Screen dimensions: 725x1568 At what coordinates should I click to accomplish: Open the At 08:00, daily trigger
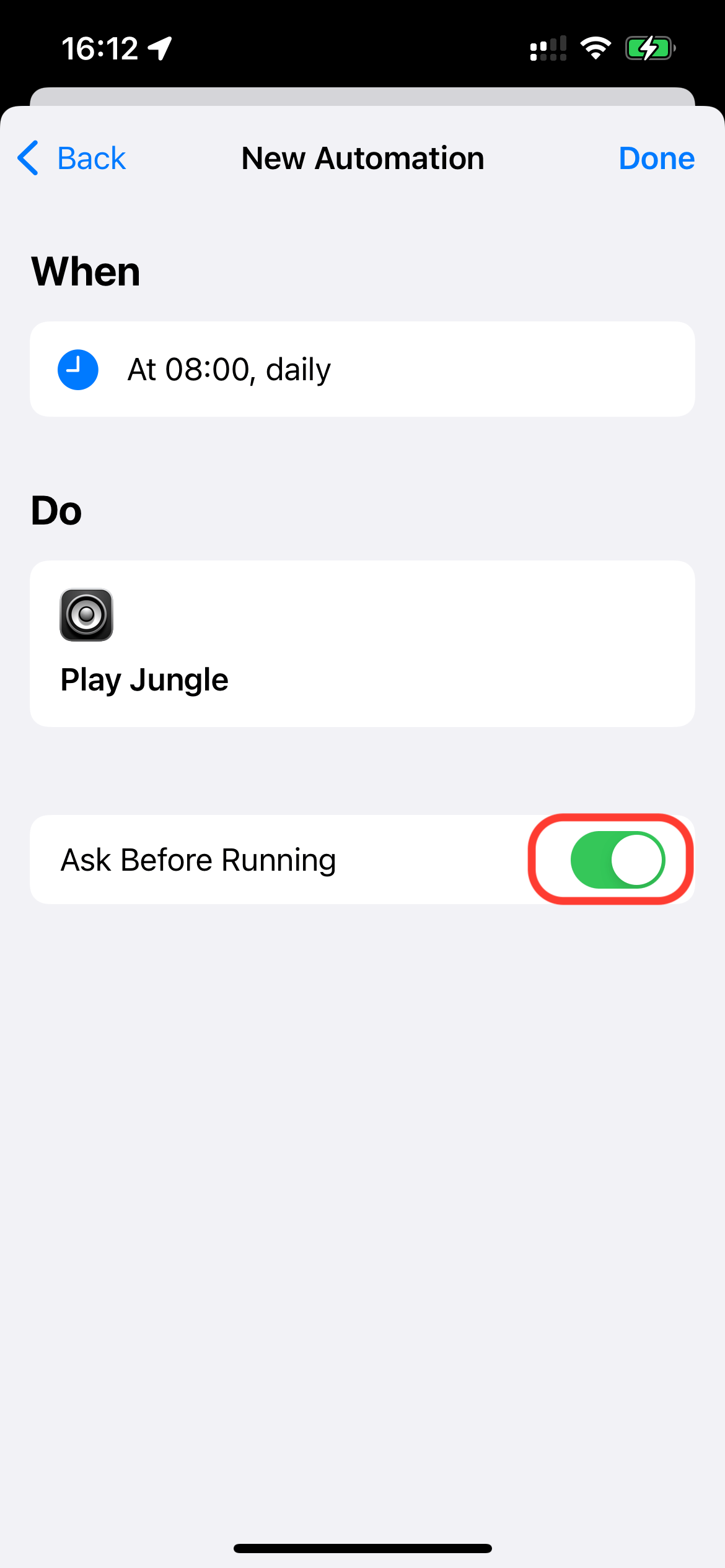point(362,369)
